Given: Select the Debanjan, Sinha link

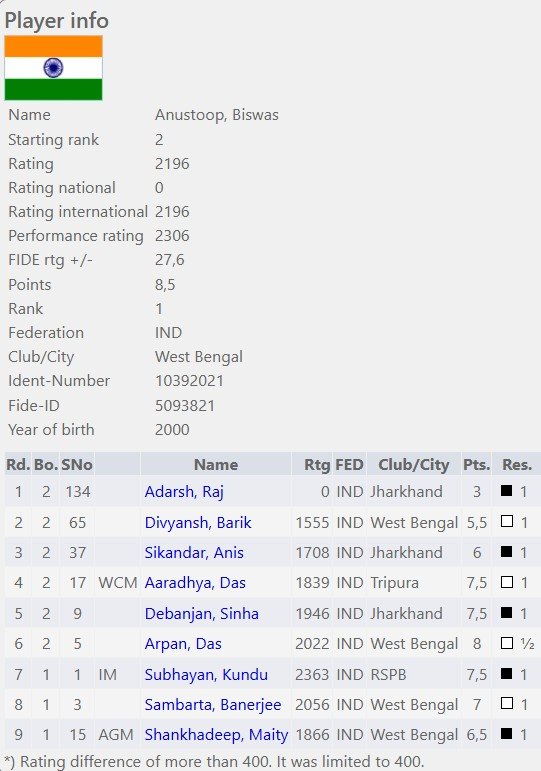Looking at the screenshot, I should [202, 614].
